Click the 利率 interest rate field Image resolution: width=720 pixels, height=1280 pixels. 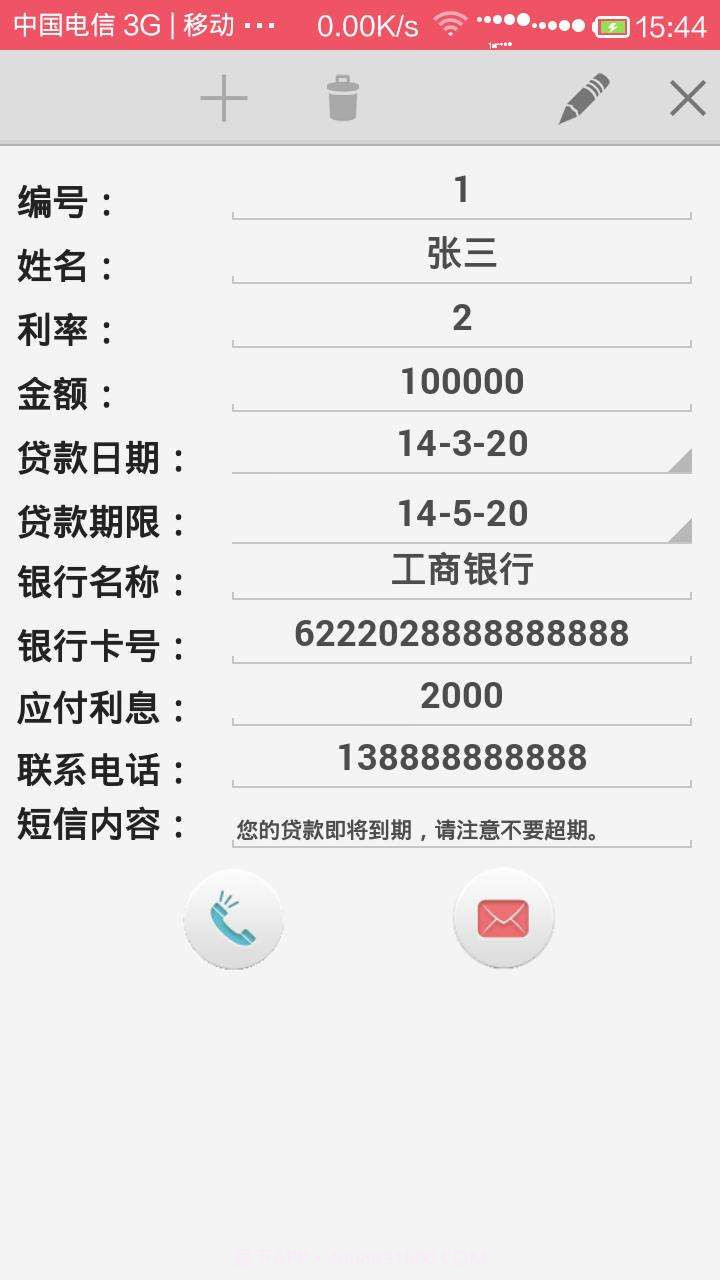tap(460, 318)
